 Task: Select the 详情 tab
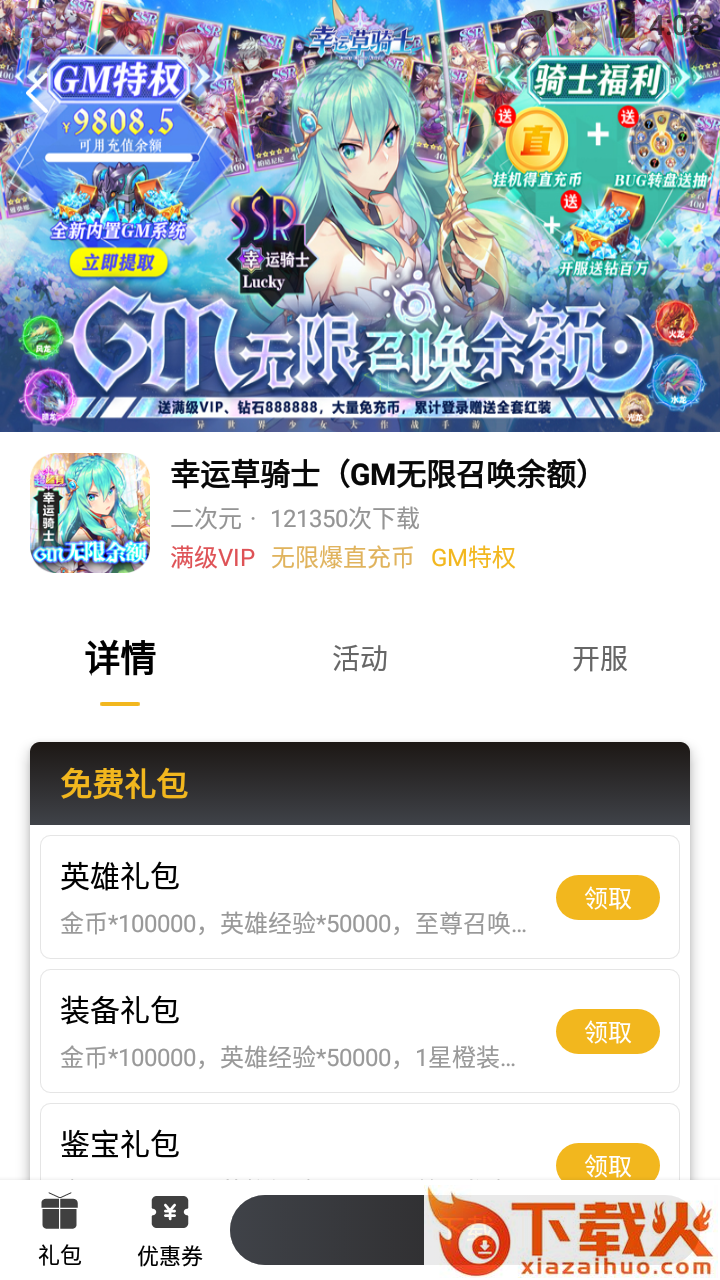pyautogui.click(x=120, y=659)
